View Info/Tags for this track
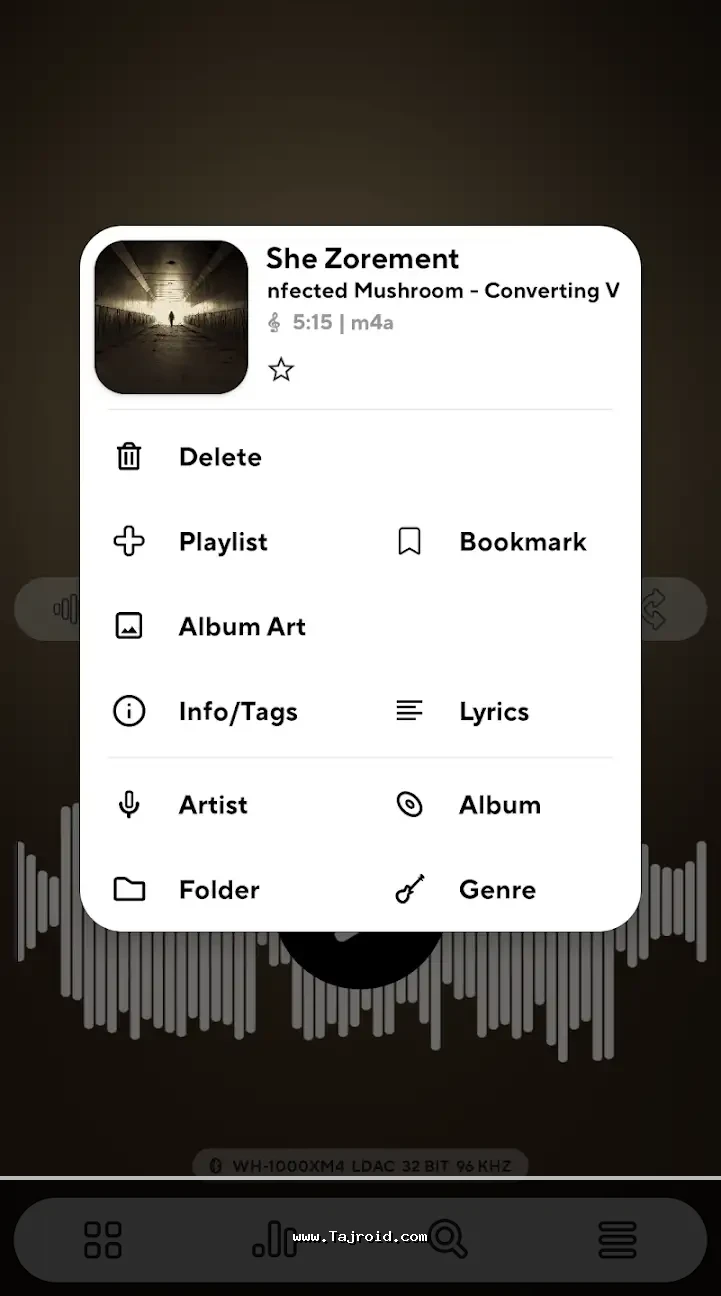This screenshot has width=721, height=1296. tap(237, 712)
